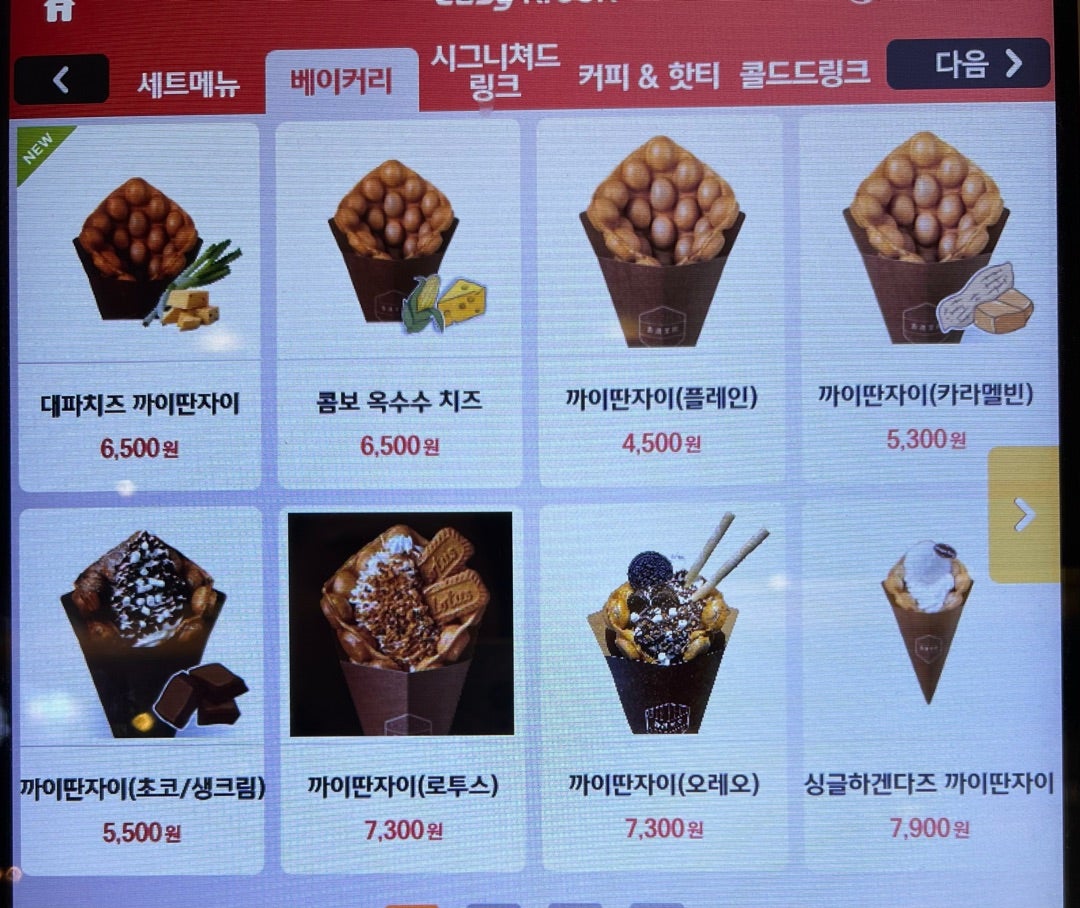Open the 시그니쳐드링크 tab

pos(495,71)
